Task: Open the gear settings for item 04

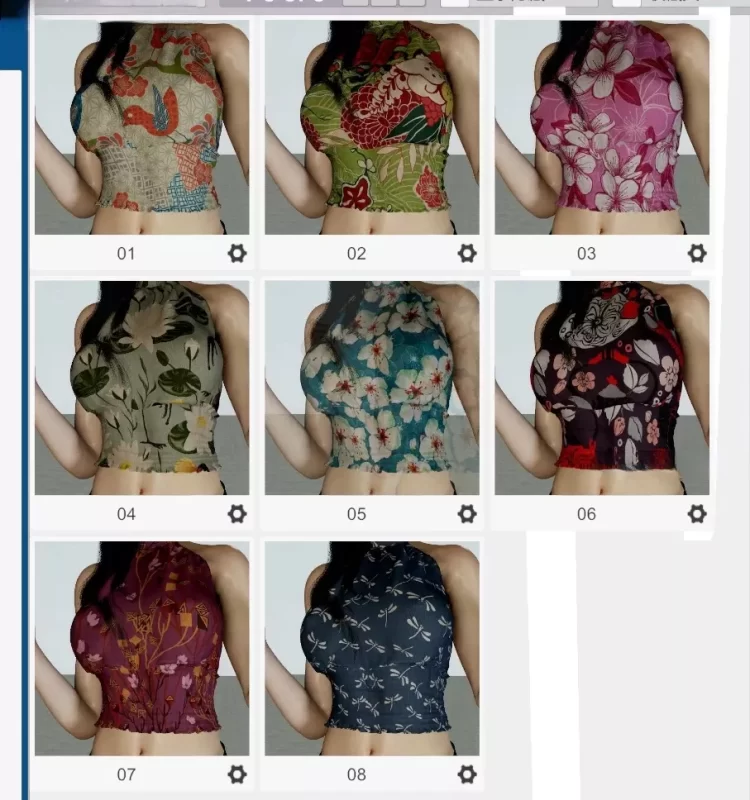Action: [237, 514]
